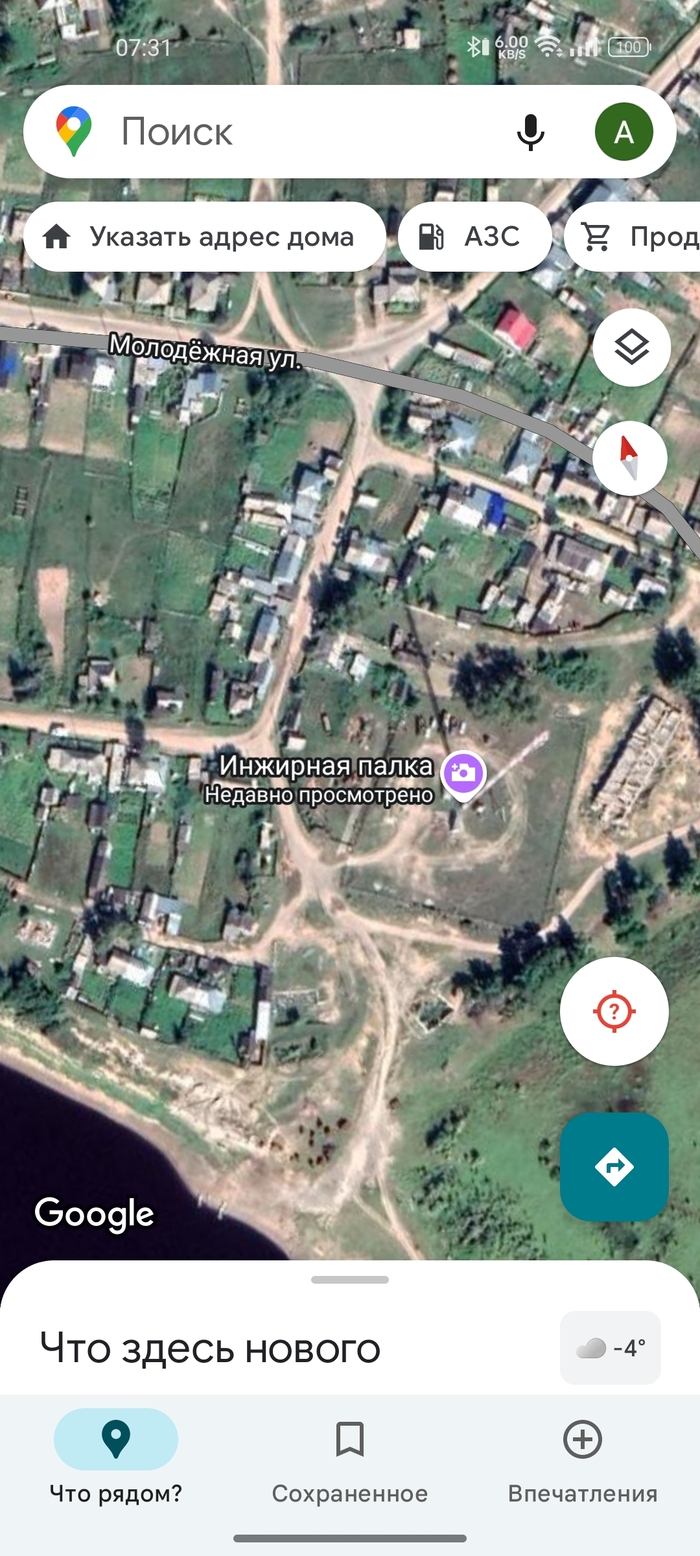This screenshot has width=700, height=1556.
Task: Open the map layers selector
Action: (631, 348)
